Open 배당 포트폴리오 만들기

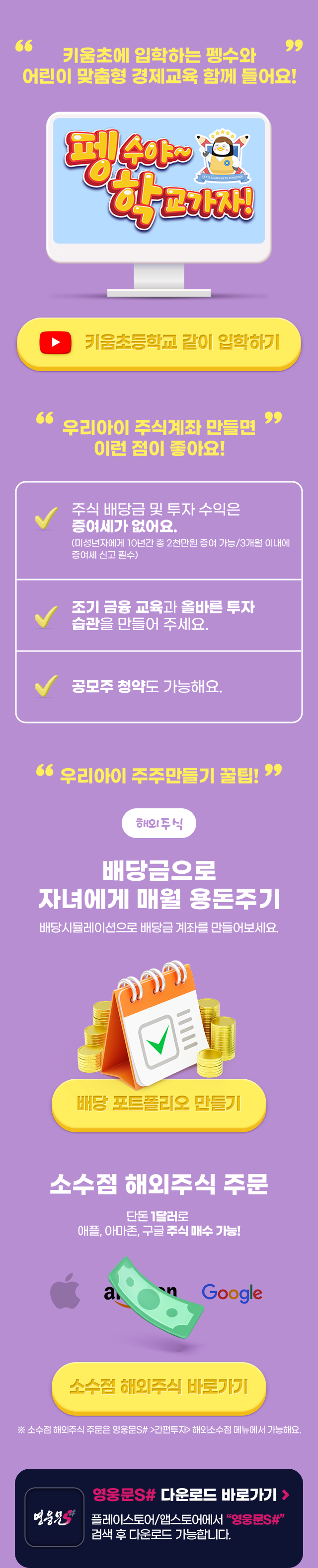(x=159, y=1103)
